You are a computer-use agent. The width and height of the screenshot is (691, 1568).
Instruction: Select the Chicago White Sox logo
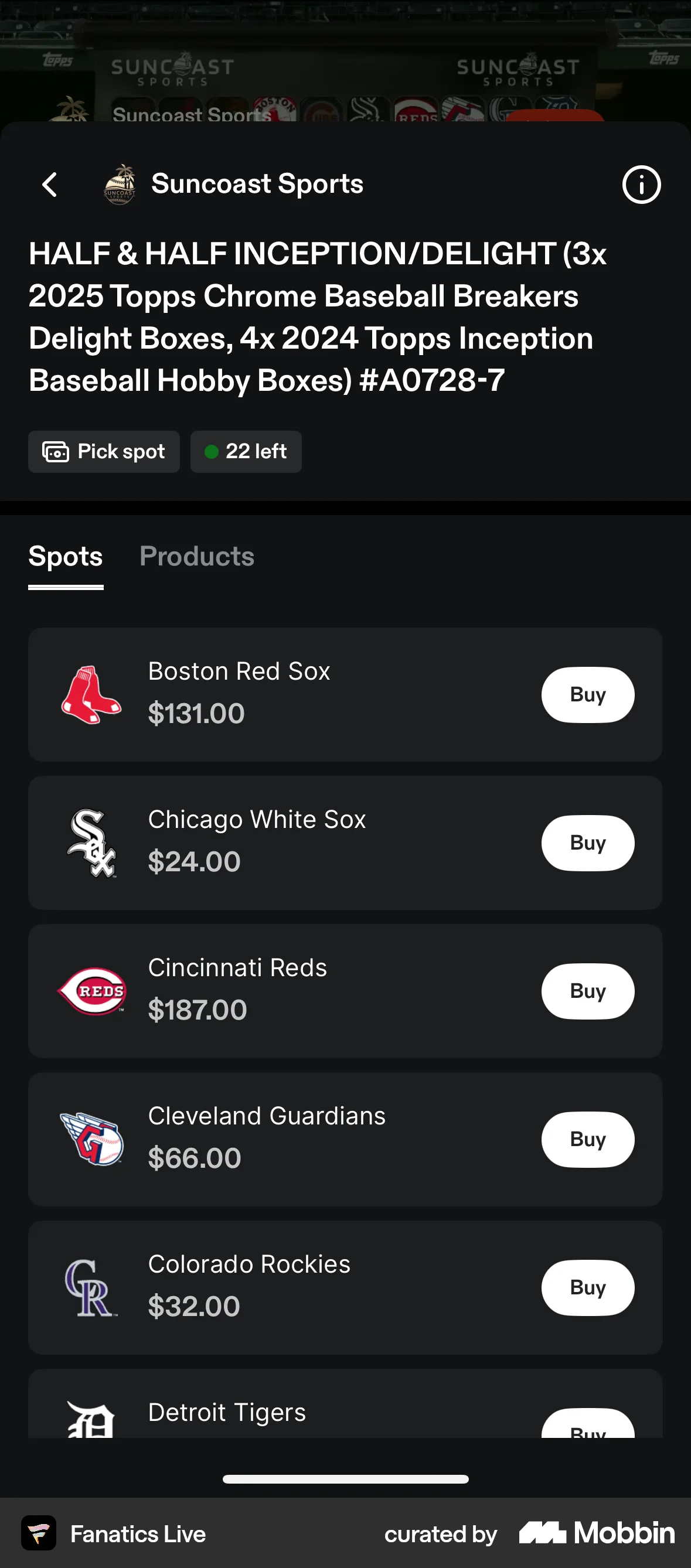91,843
